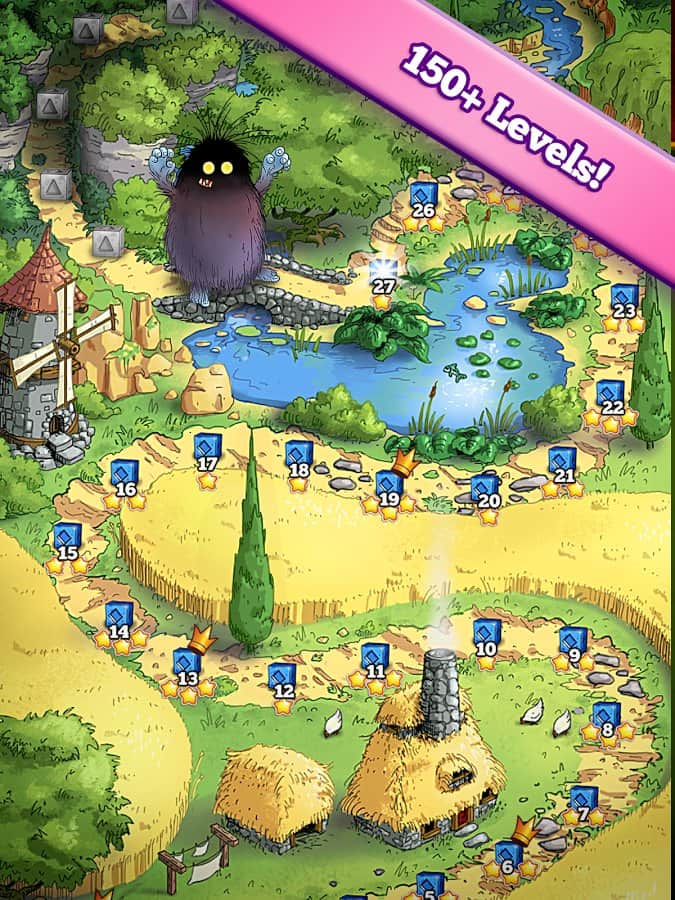Replay level 11
This screenshot has width=675, height=900.
click(375, 660)
